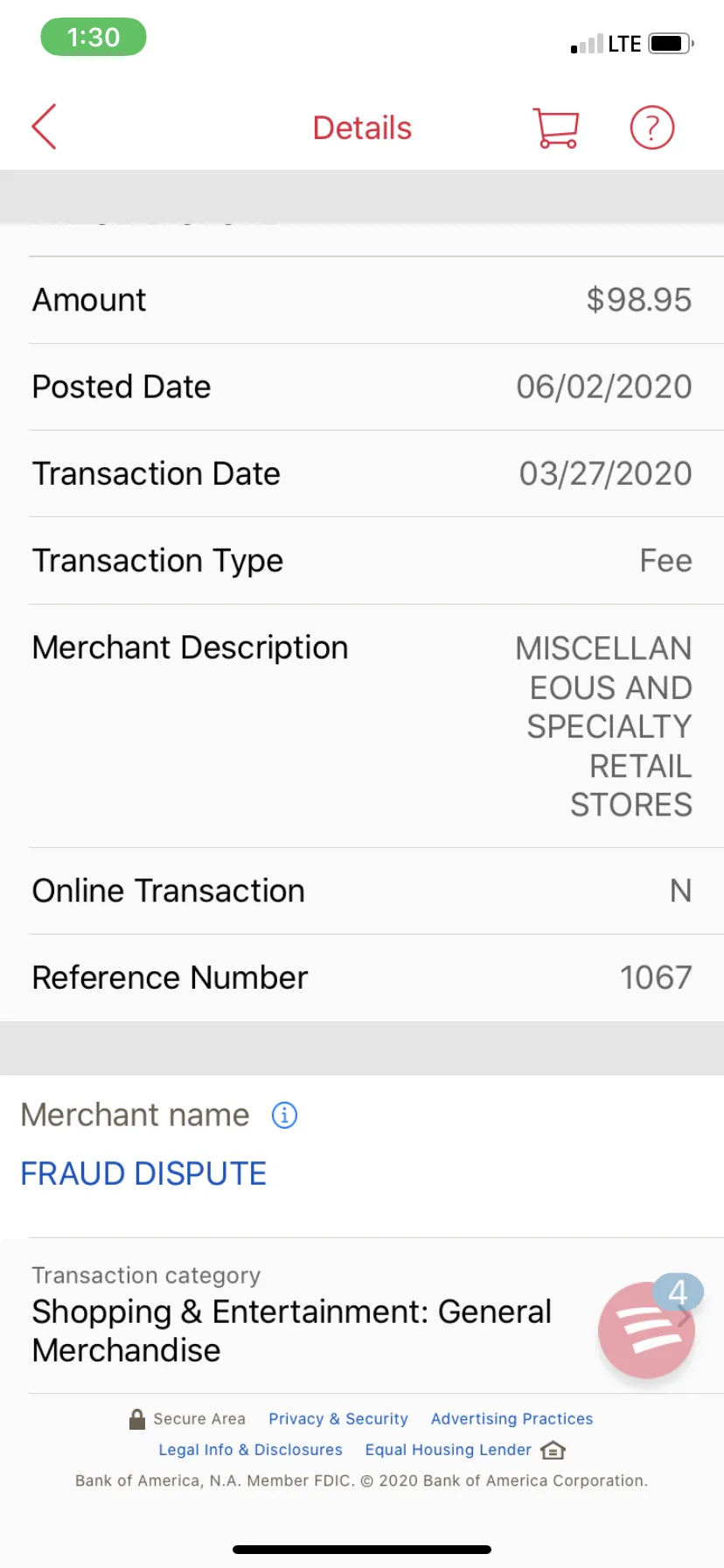The height and width of the screenshot is (1568, 724).
Task: Open the FRAUD DISPUTE merchant link
Action: click(143, 1173)
